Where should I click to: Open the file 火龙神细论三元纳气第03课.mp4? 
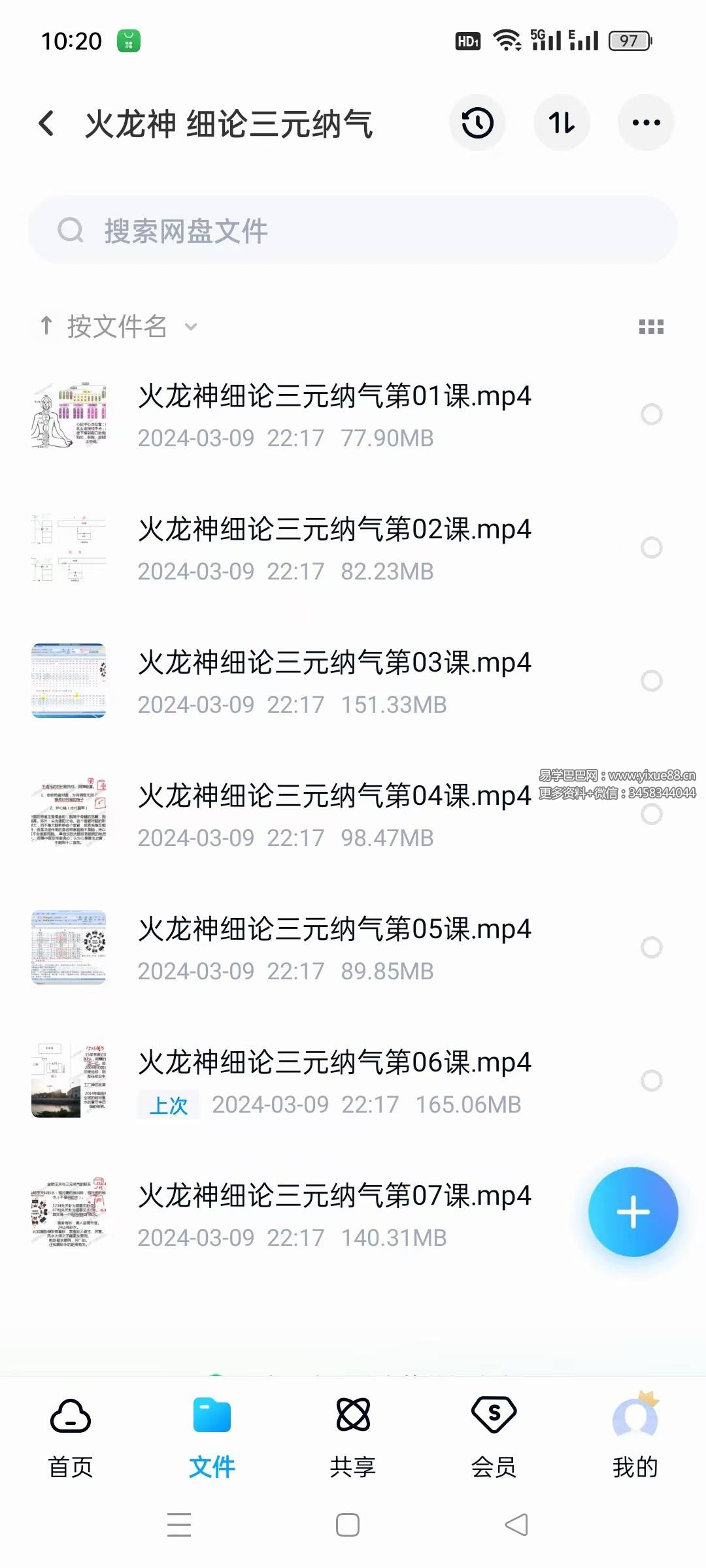[333, 663]
